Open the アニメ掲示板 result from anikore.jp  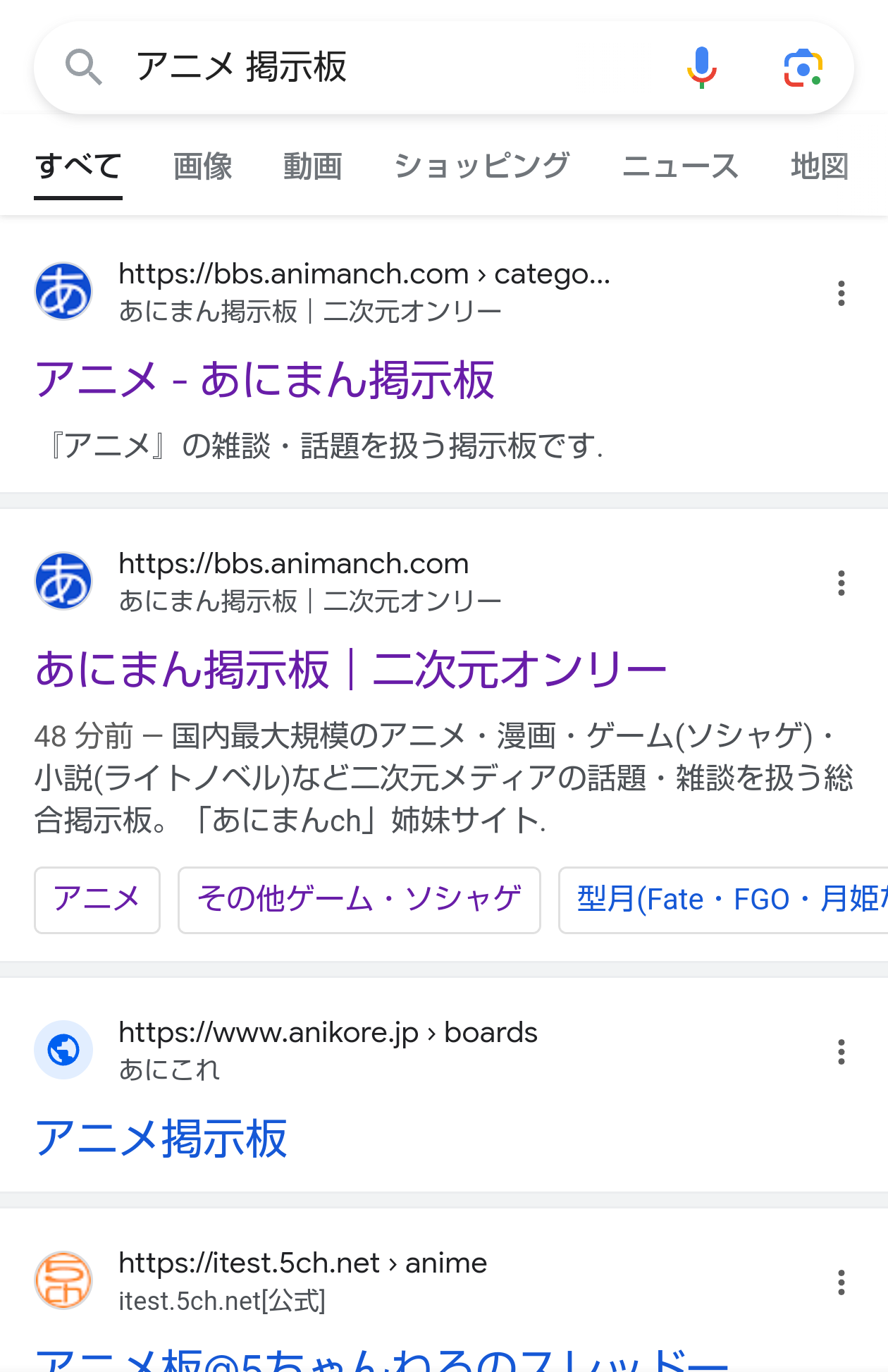tap(161, 1139)
